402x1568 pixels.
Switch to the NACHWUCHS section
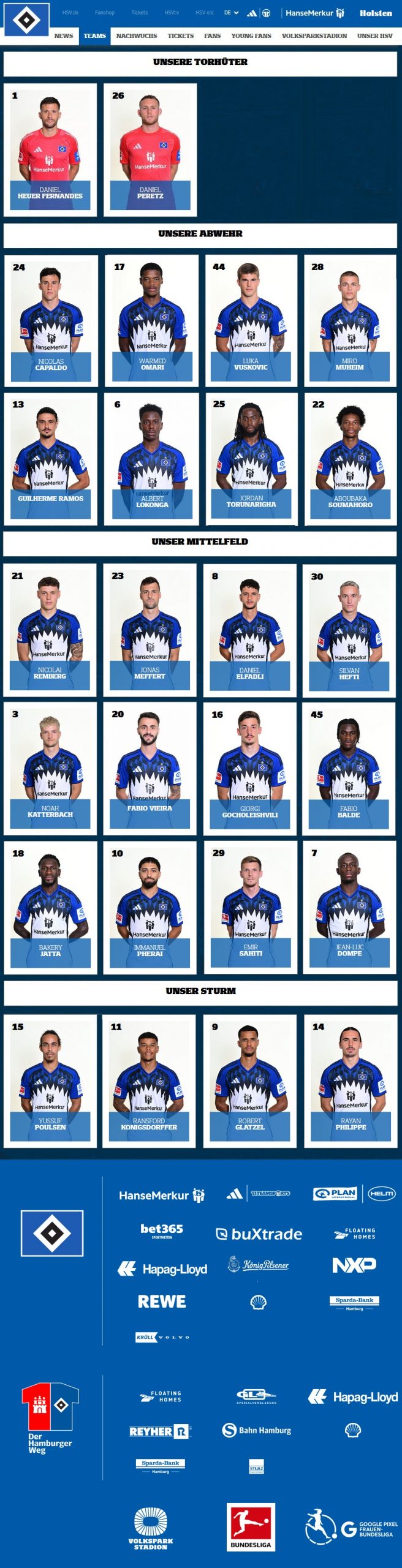pos(136,36)
